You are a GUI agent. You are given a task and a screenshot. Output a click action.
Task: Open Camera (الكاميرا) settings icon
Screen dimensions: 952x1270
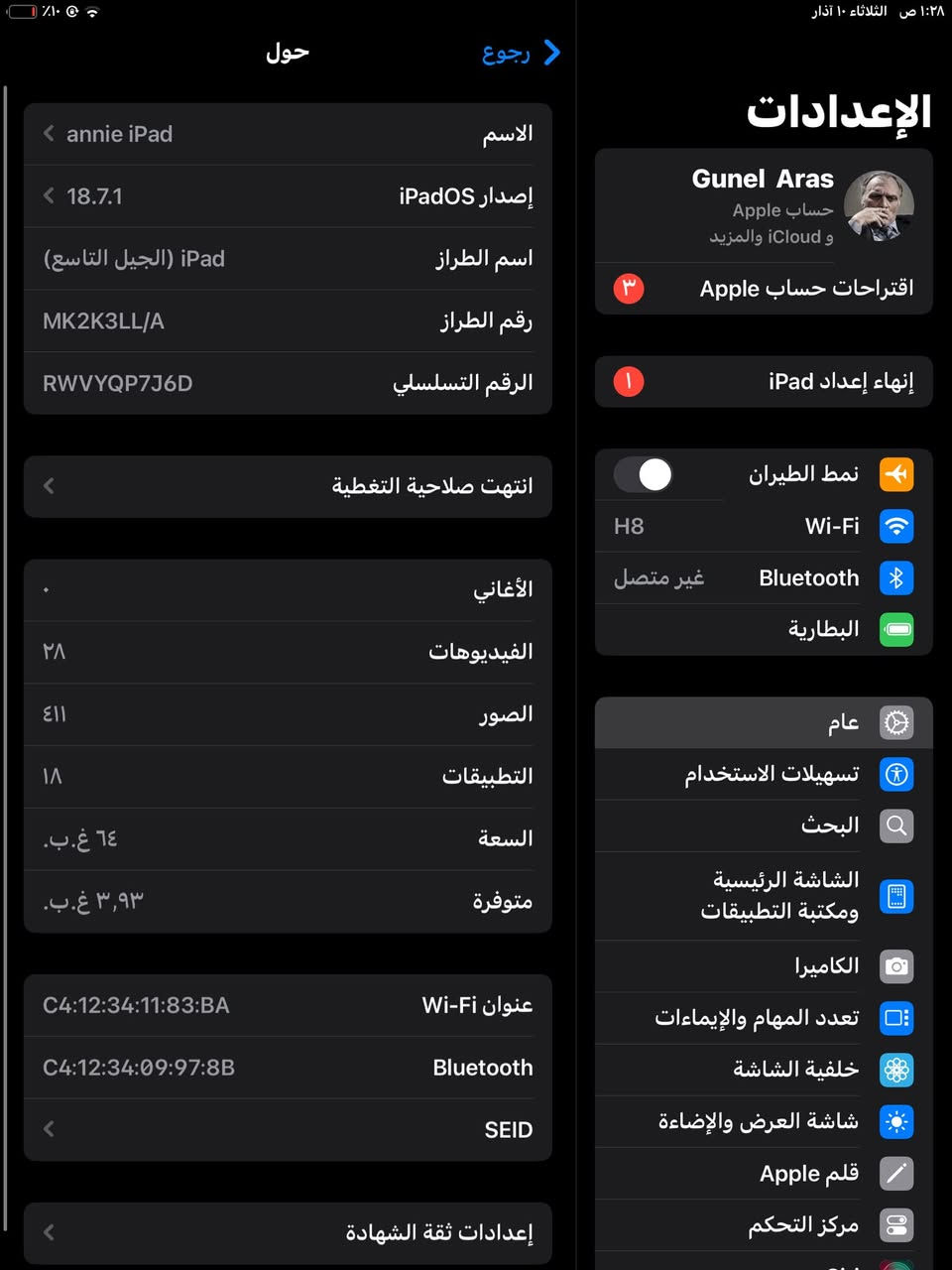pos(895,965)
